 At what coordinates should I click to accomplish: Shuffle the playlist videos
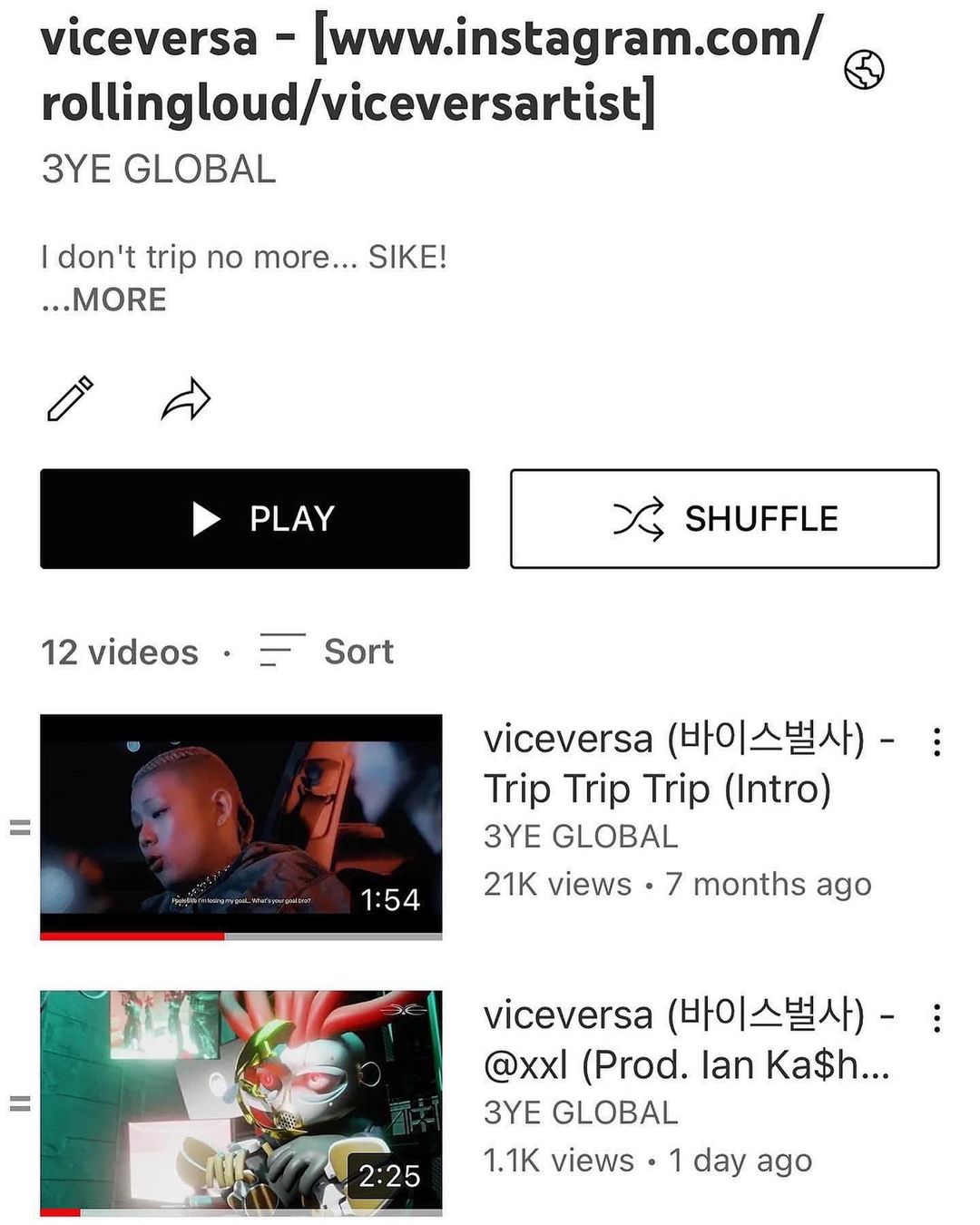coord(724,519)
